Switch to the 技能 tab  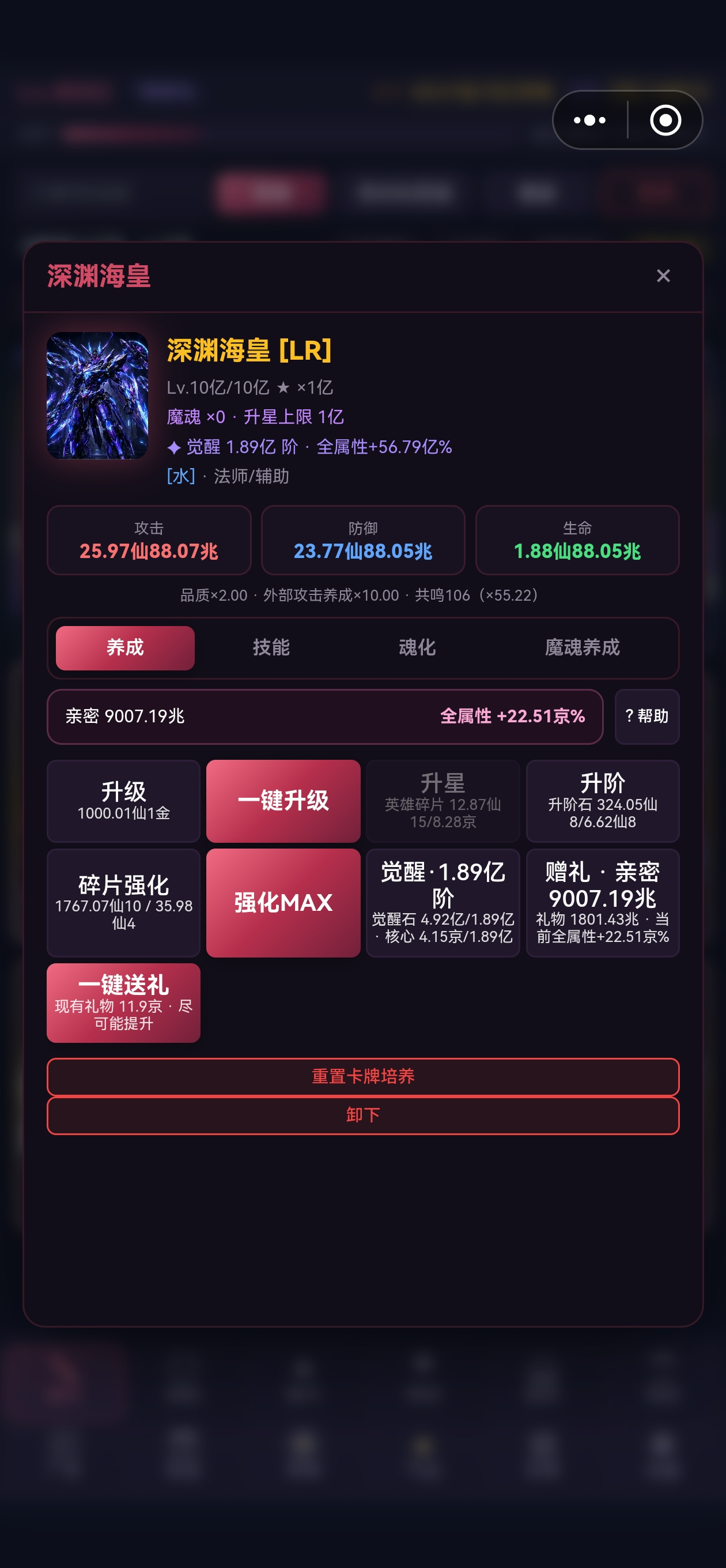(x=271, y=647)
